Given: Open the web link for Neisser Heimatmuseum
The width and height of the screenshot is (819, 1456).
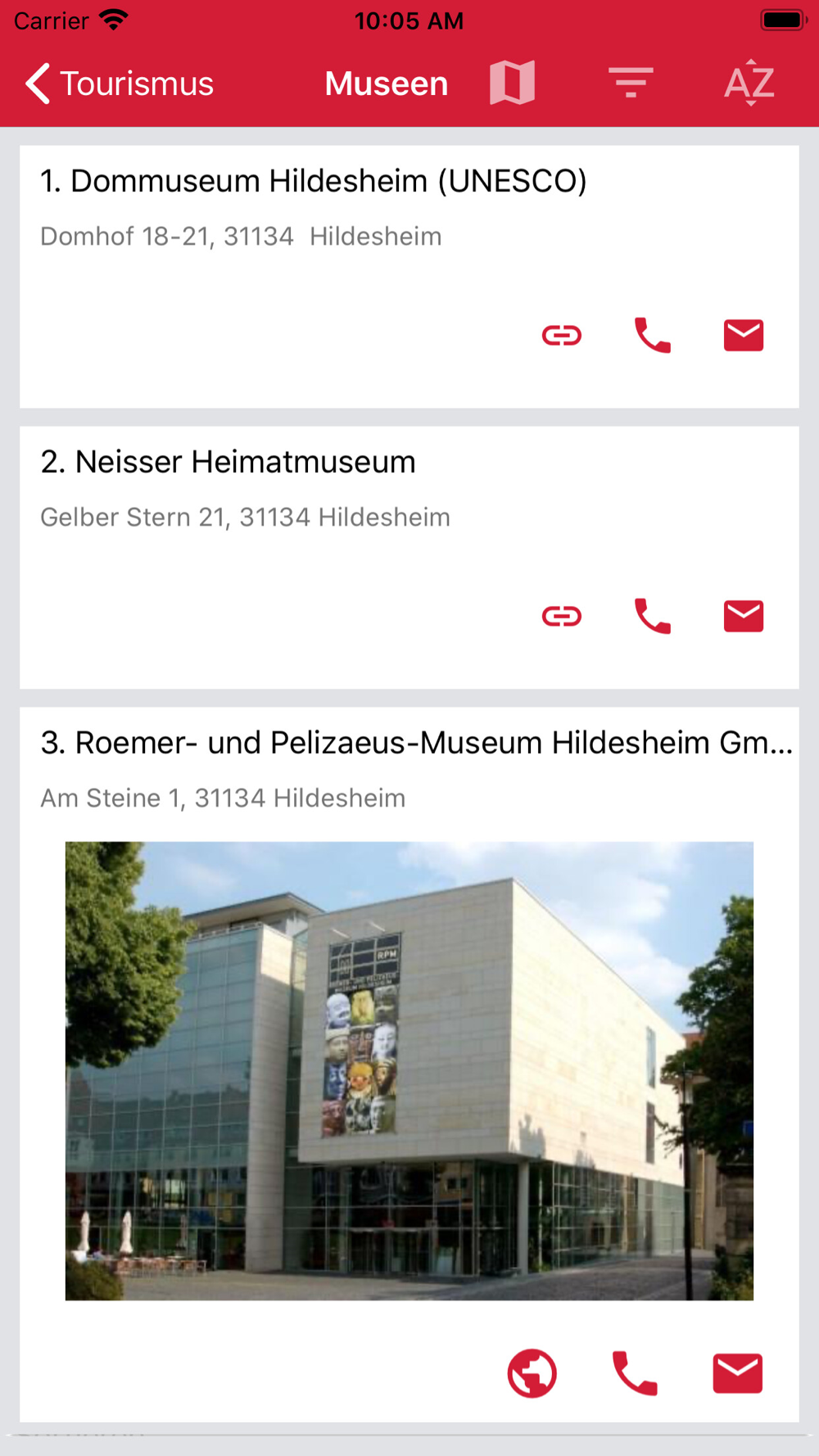Looking at the screenshot, I should tap(562, 617).
